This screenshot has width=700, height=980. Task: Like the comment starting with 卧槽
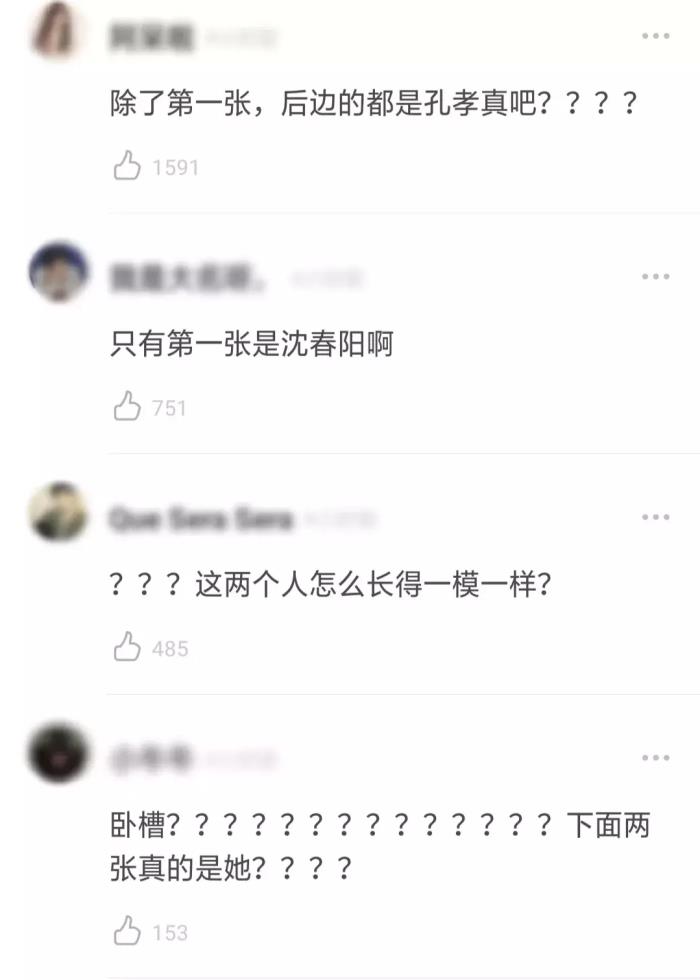click(127, 931)
